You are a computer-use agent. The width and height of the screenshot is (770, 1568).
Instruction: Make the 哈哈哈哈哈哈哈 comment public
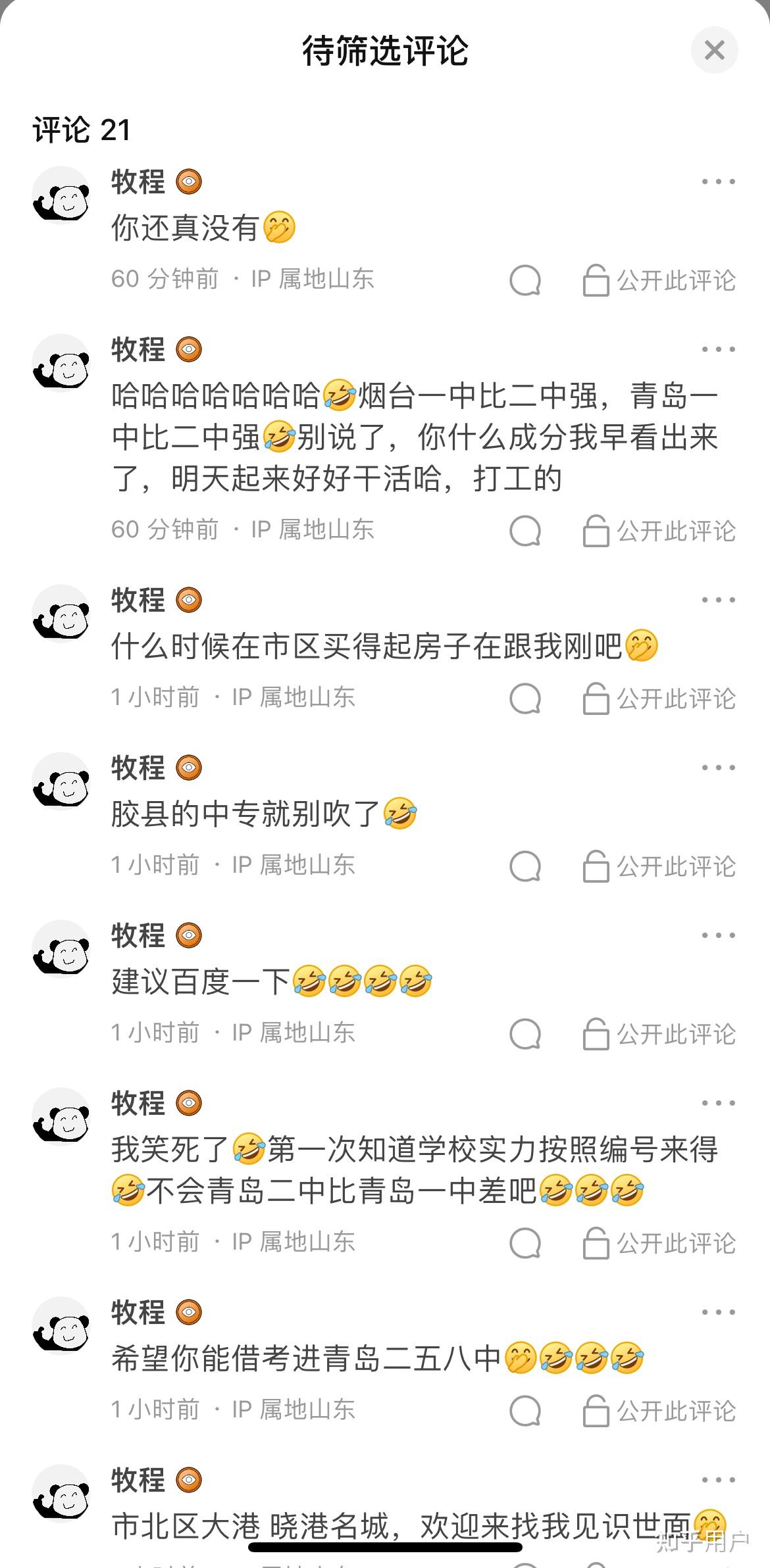coord(659,531)
